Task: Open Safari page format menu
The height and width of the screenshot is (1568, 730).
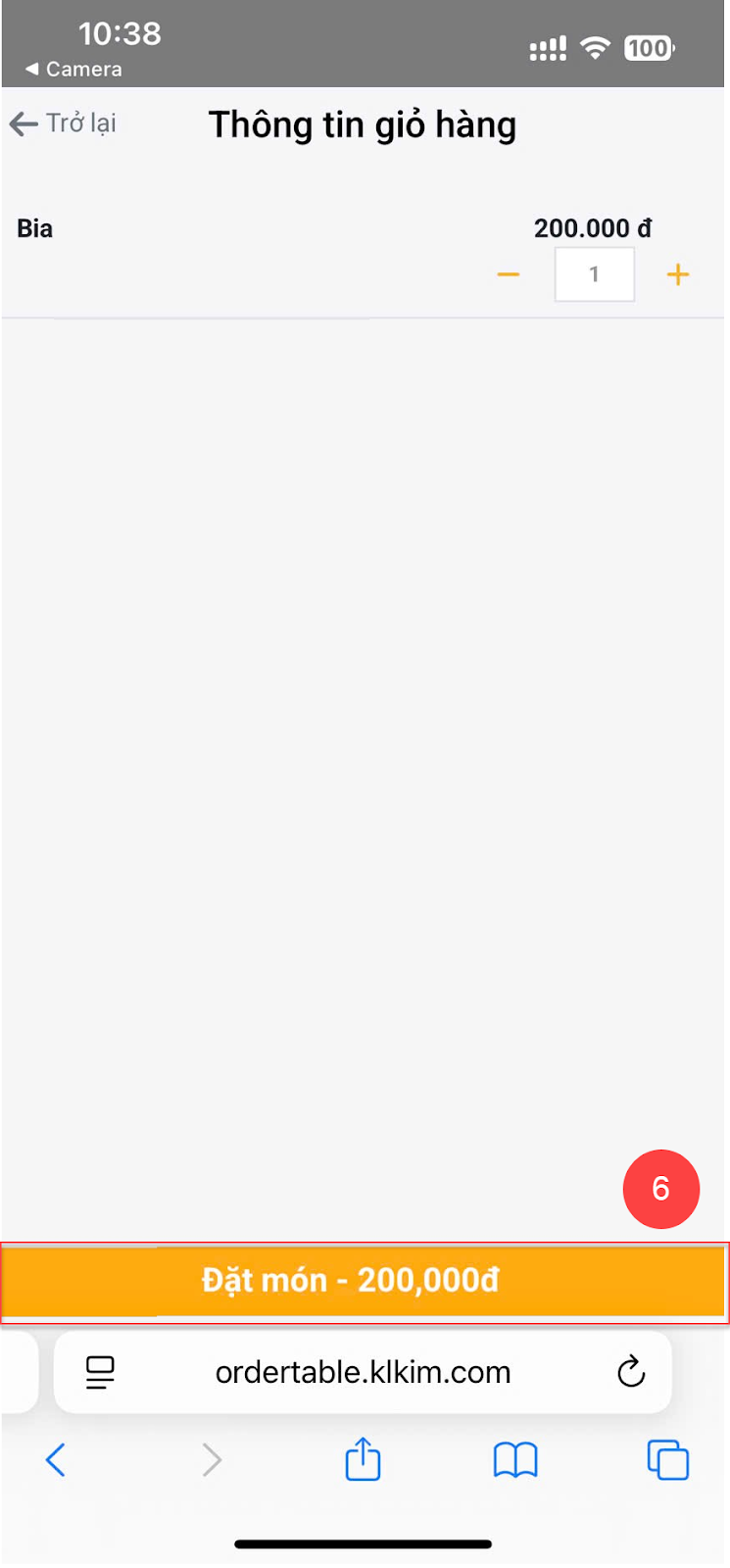Action: click(x=100, y=1372)
